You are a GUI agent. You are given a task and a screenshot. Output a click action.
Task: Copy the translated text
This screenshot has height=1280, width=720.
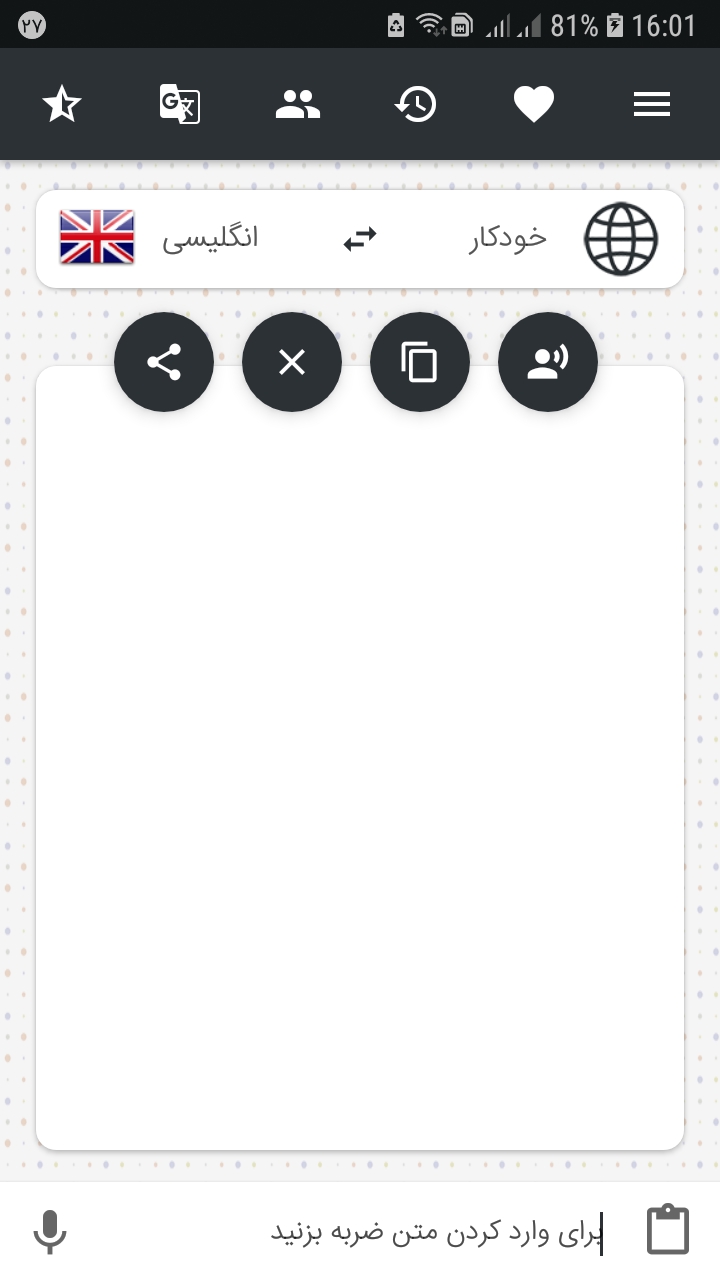(x=420, y=362)
